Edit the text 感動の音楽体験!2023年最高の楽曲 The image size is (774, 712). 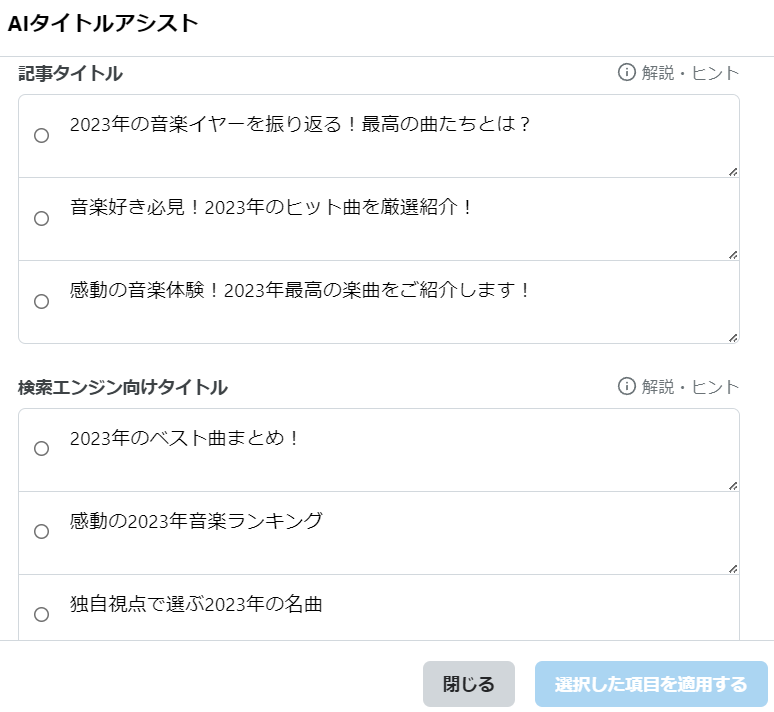(x=402, y=302)
